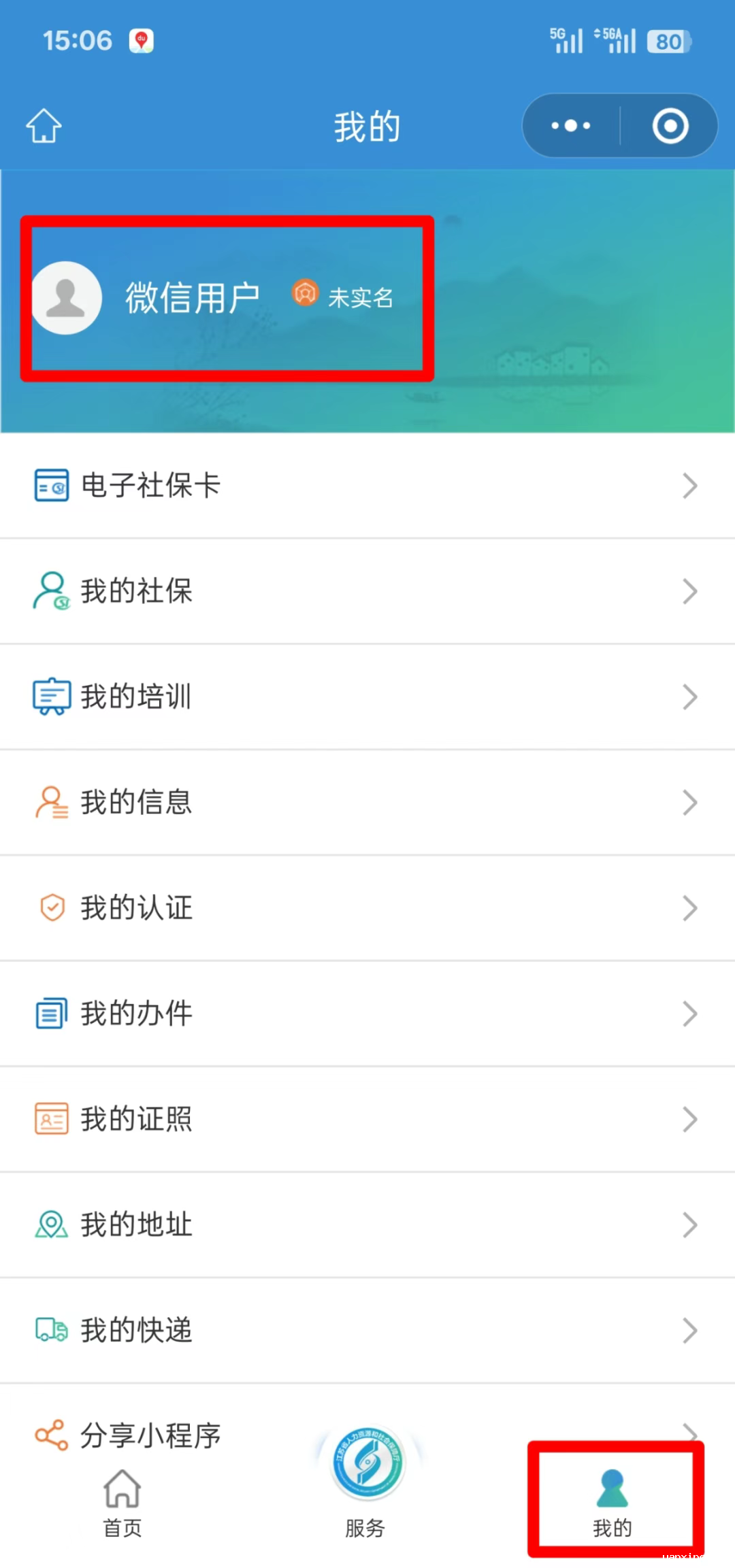735x1568 pixels.
Task: Tap the home icon in the top bar
Action: coord(44,126)
